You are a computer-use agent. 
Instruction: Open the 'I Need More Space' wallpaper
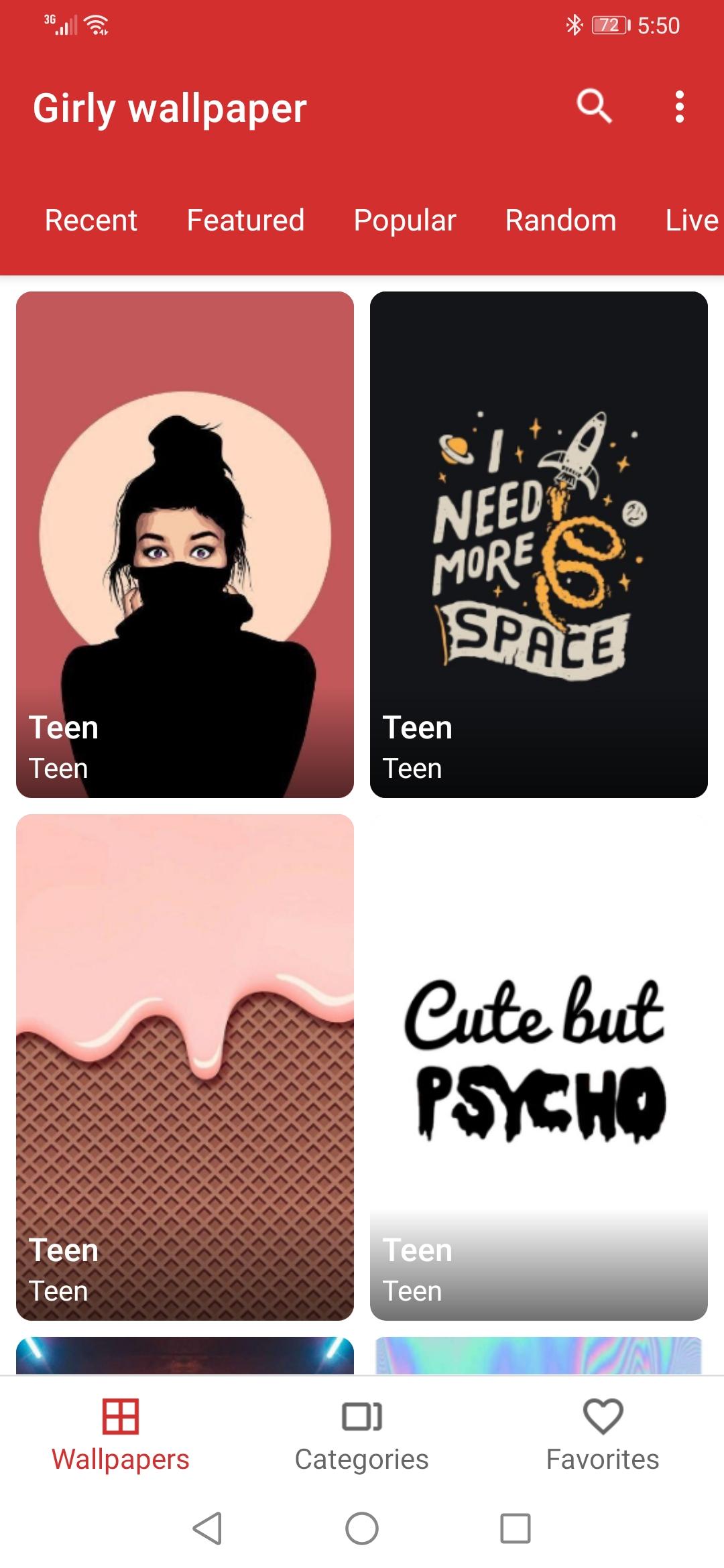point(539,544)
